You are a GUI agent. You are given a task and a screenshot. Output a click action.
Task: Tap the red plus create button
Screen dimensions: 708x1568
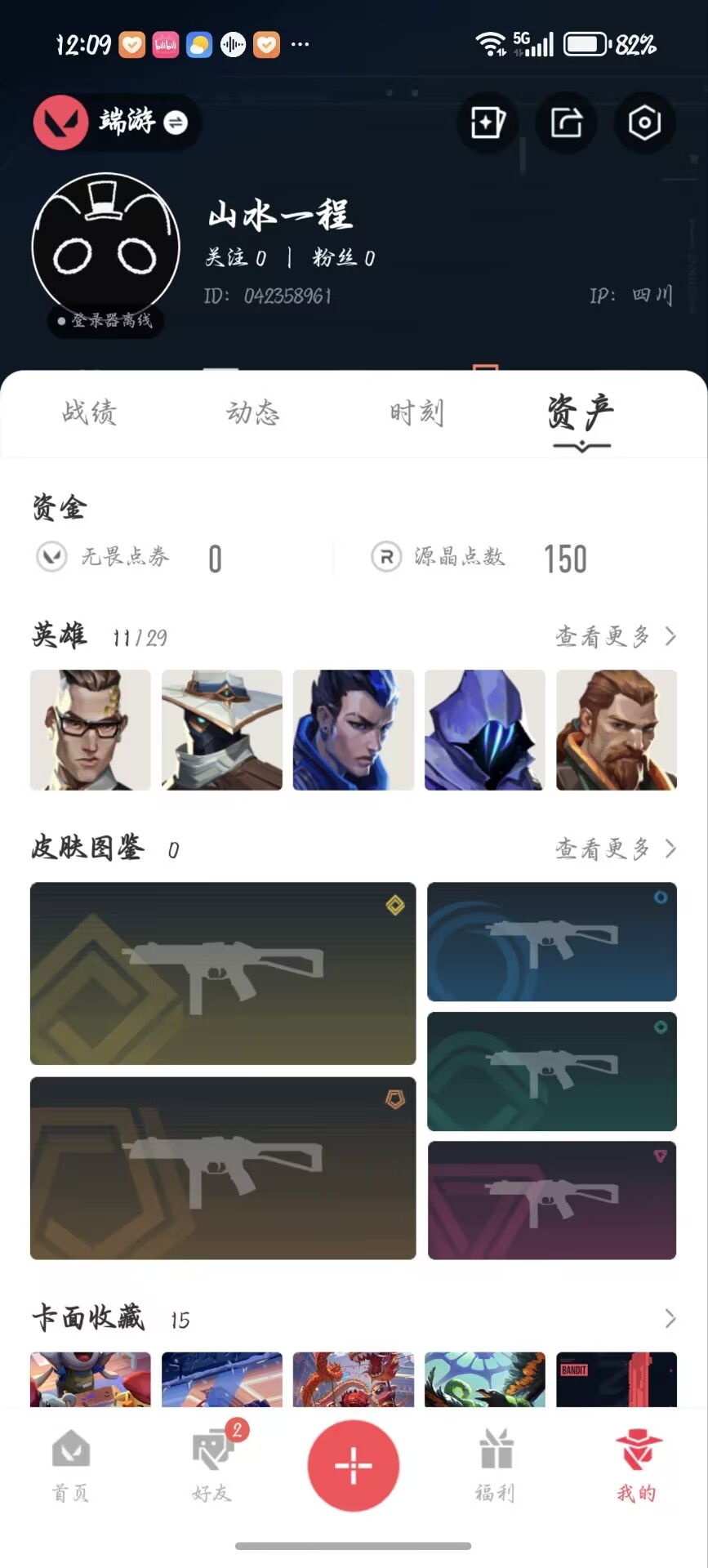click(x=354, y=1465)
